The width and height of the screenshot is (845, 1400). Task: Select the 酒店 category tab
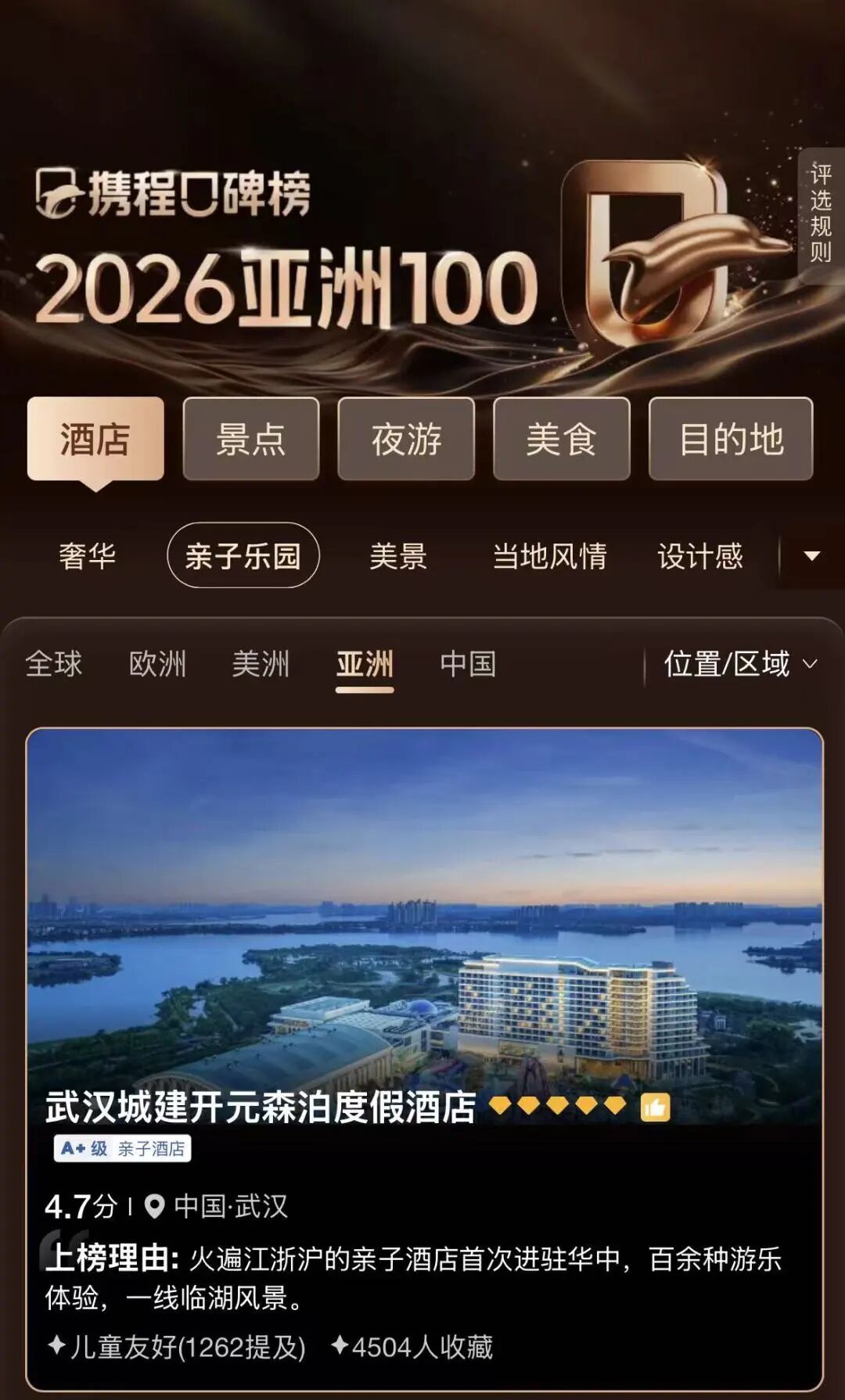pos(95,439)
